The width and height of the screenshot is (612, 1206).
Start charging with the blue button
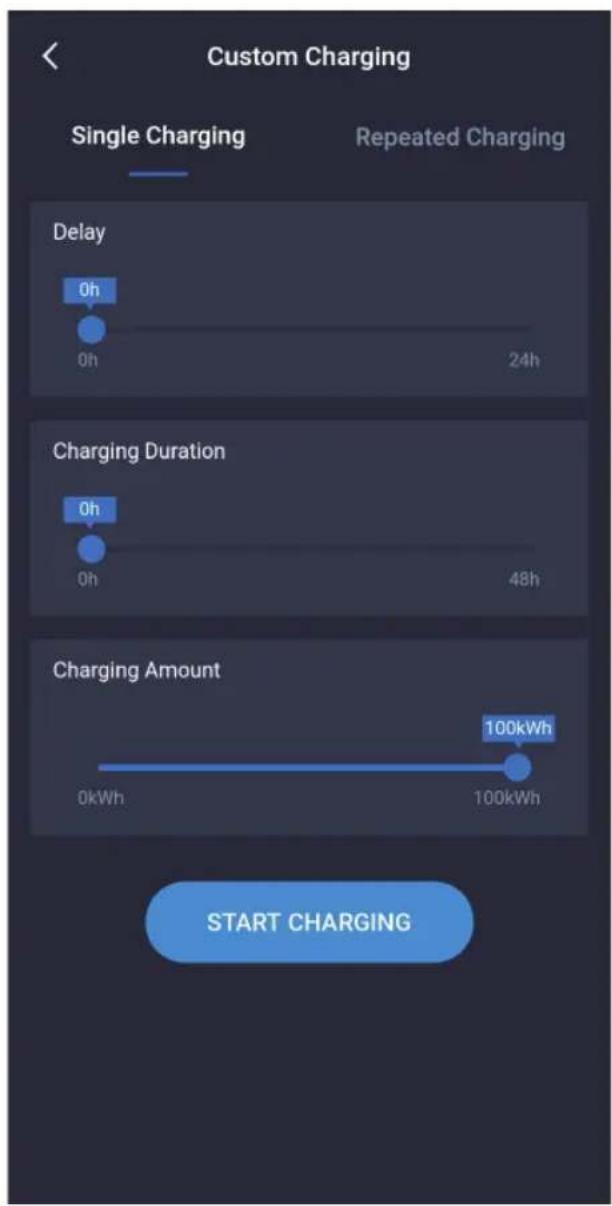(309, 922)
